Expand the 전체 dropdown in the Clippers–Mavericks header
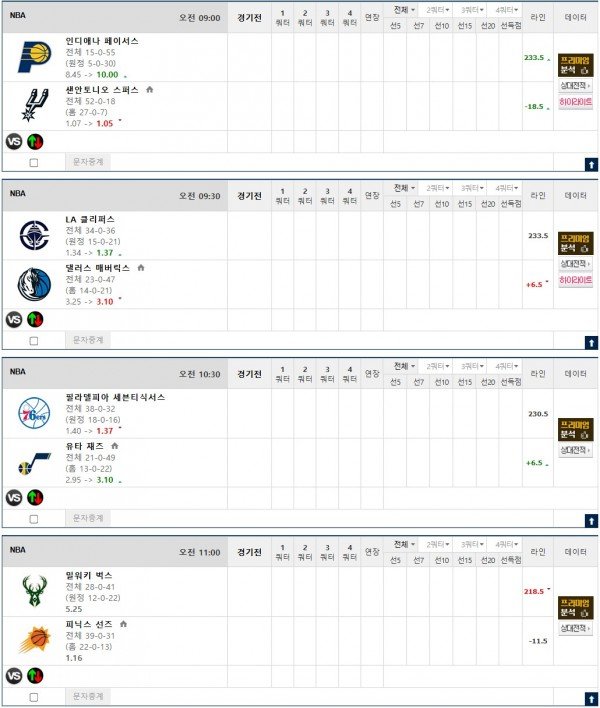This screenshot has height=708, width=600. point(403,187)
